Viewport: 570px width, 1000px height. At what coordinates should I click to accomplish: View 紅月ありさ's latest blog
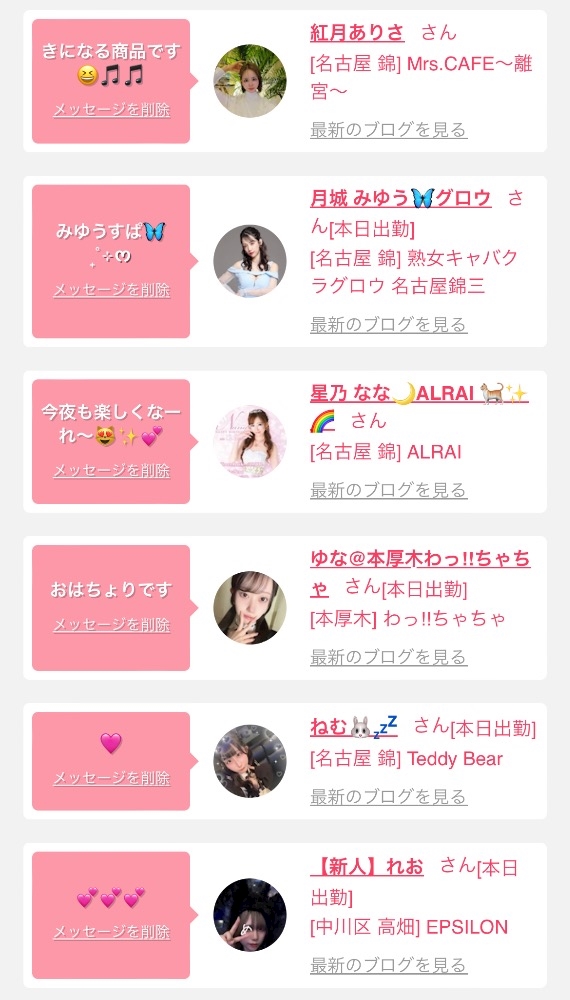pyautogui.click(x=388, y=129)
